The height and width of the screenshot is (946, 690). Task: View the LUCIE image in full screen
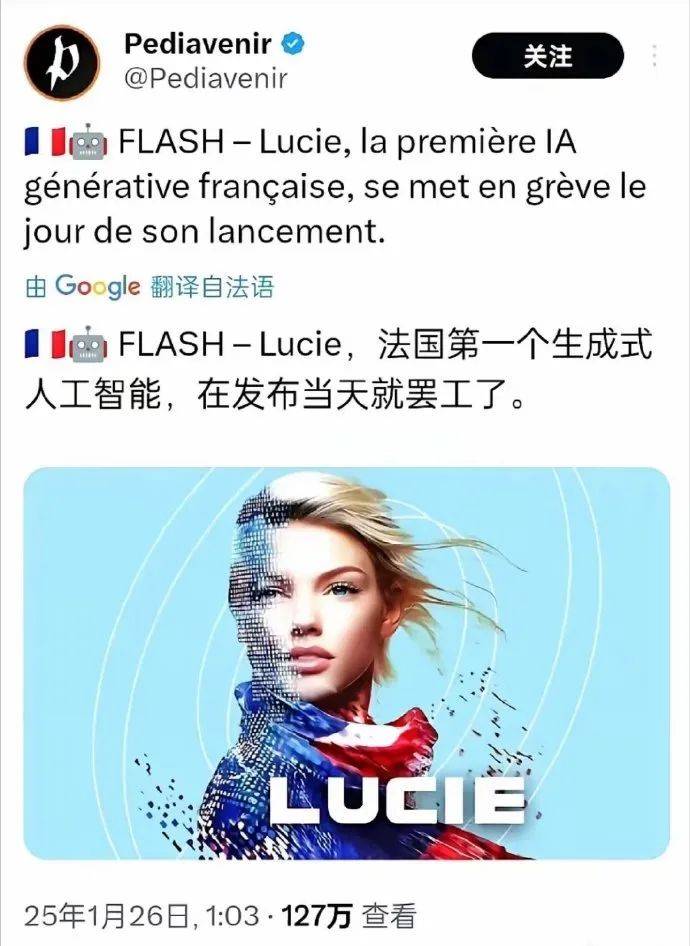tap(346, 663)
